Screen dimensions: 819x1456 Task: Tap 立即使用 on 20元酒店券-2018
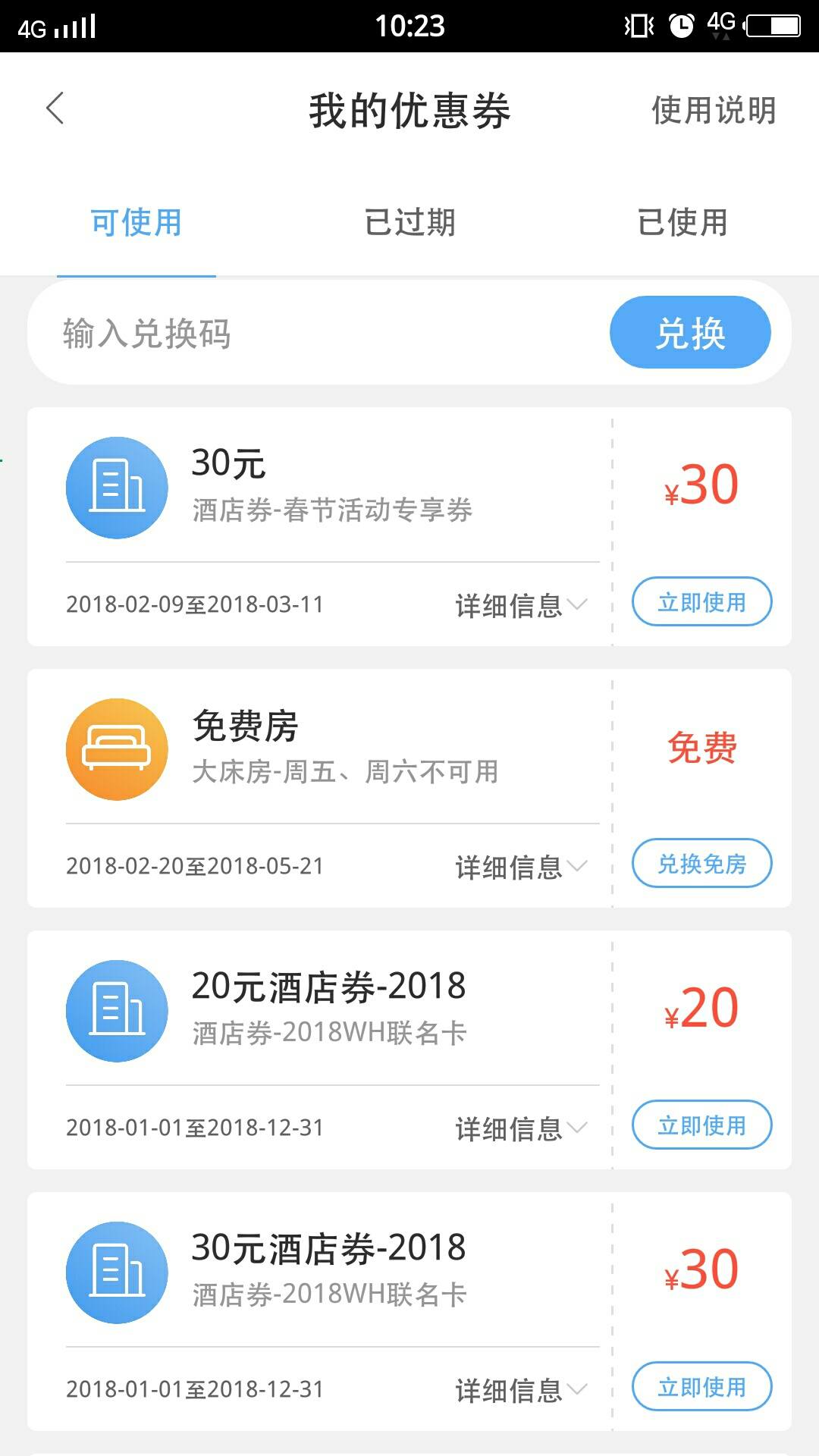click(x=701, y=1125)
